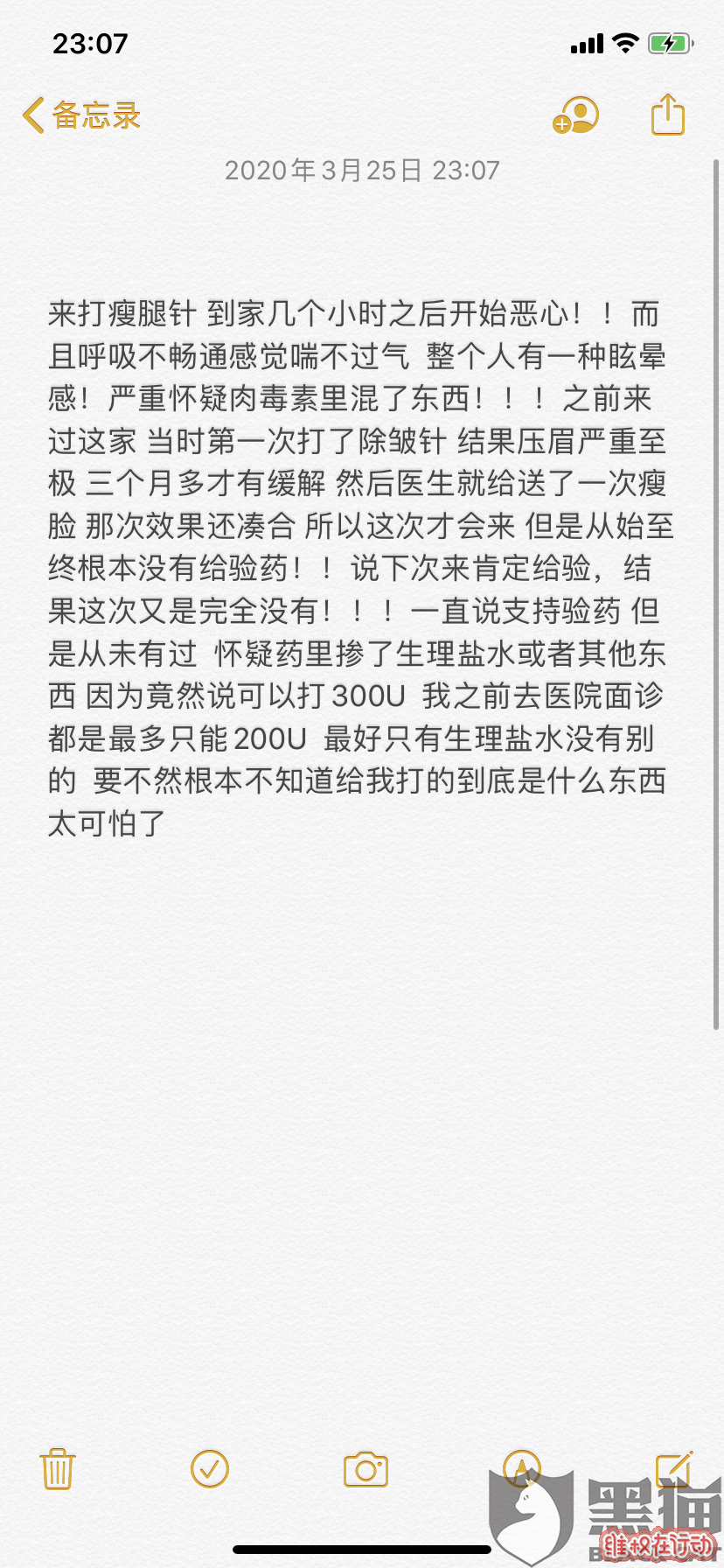Viewport: 724px width, 1568px height.
Task: Delete this note with trash icon
Action: click(58, 1468)
